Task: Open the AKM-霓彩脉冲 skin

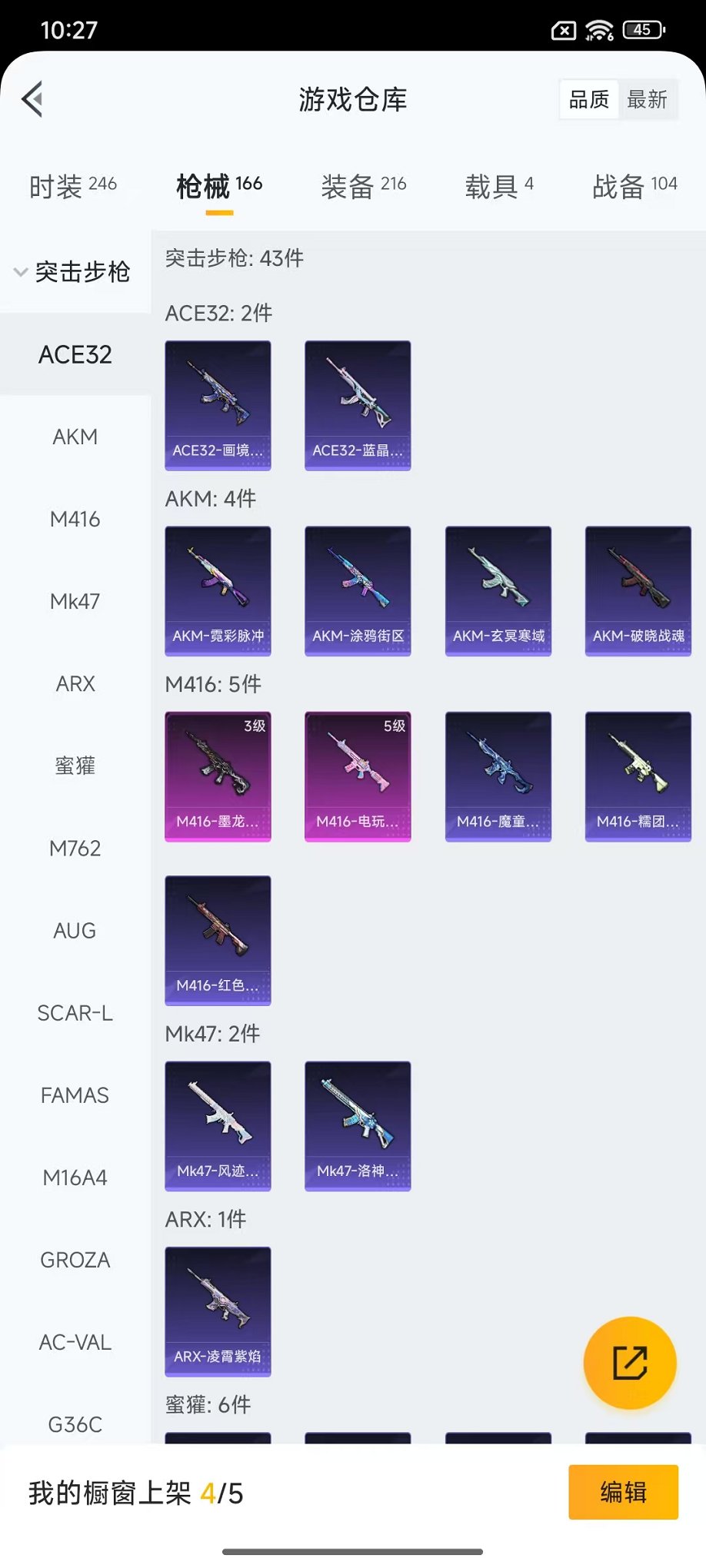Action: point(218,590)
